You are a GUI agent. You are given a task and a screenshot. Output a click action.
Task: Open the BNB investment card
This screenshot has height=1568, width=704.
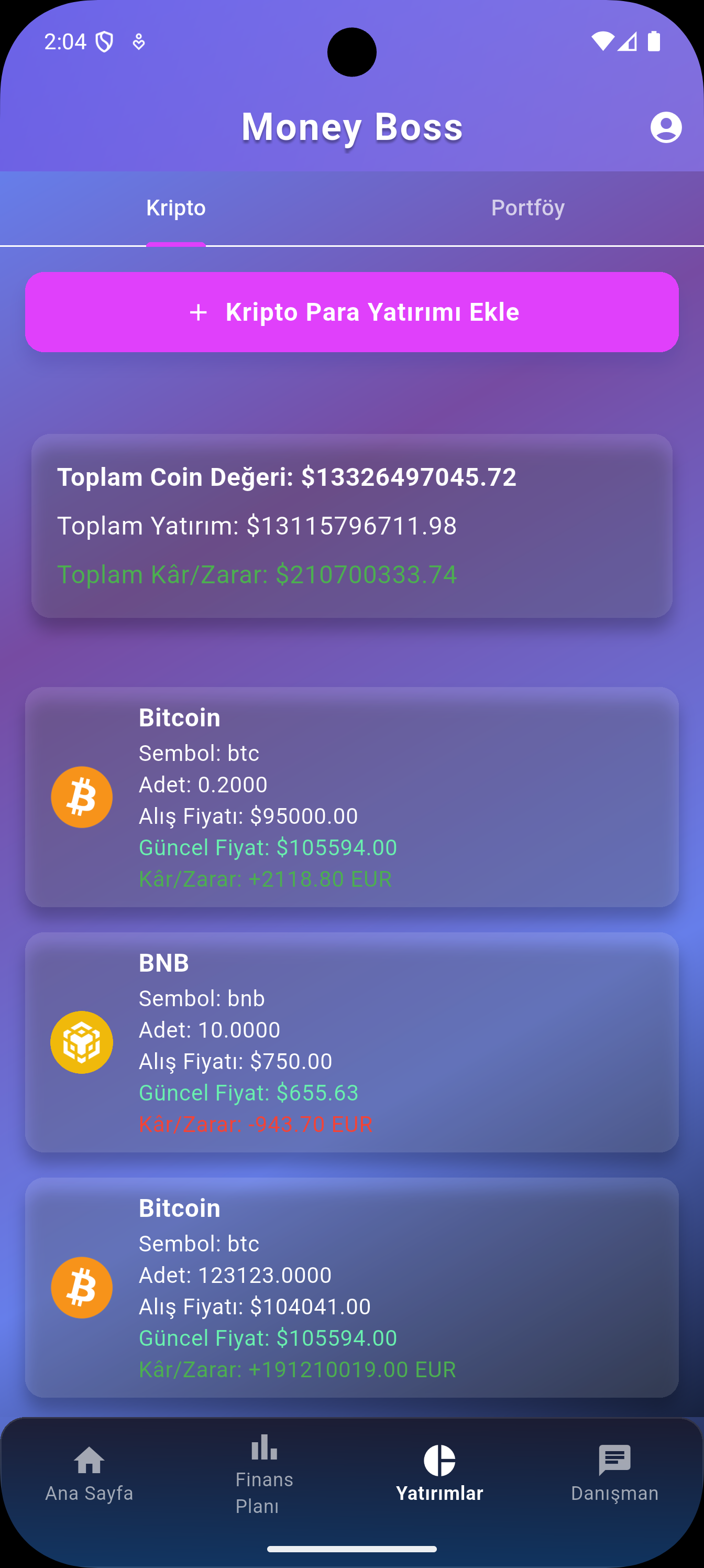pos(351,1042)
